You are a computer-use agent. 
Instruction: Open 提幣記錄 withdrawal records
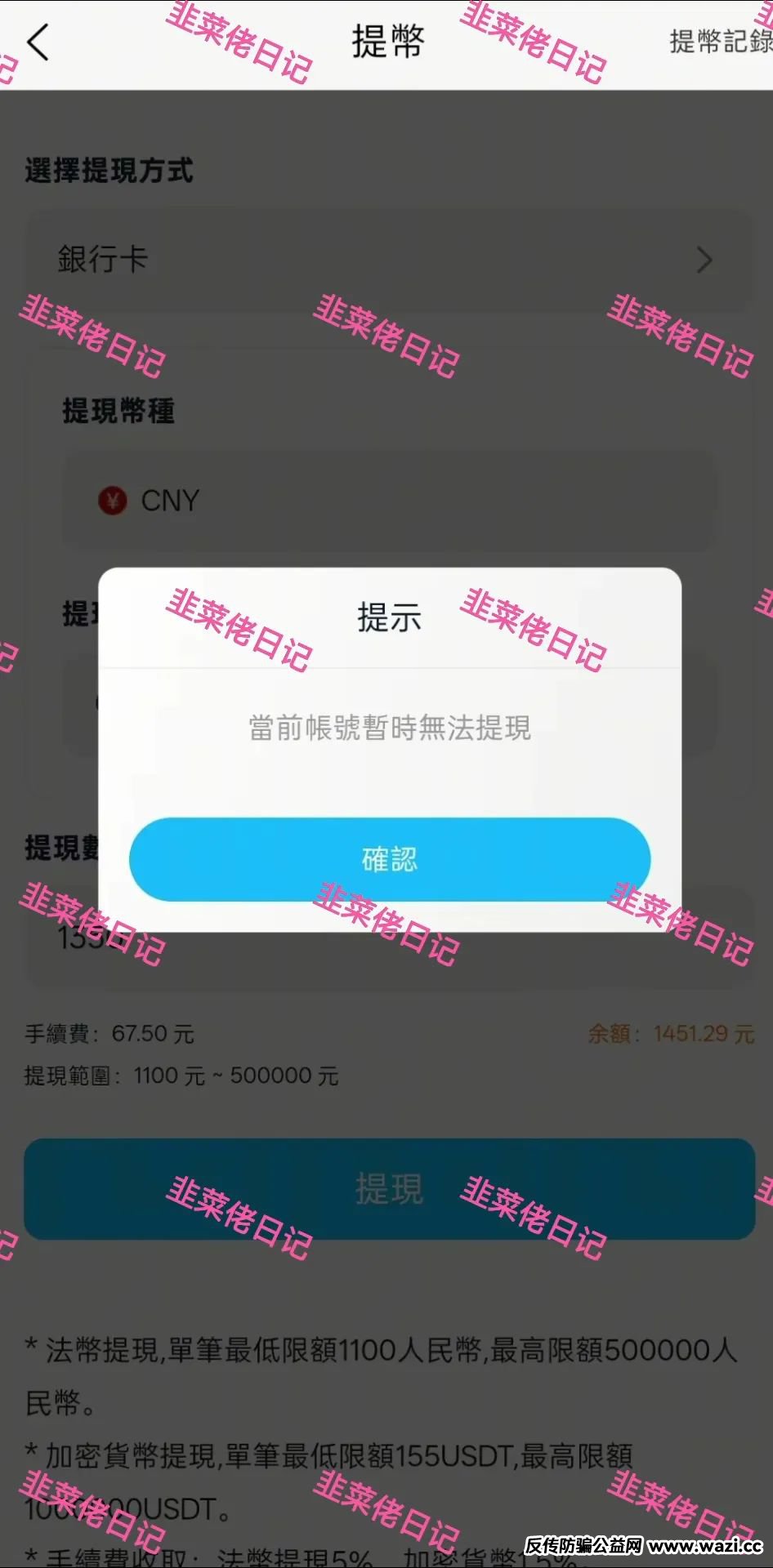click(x=719, y=42)
